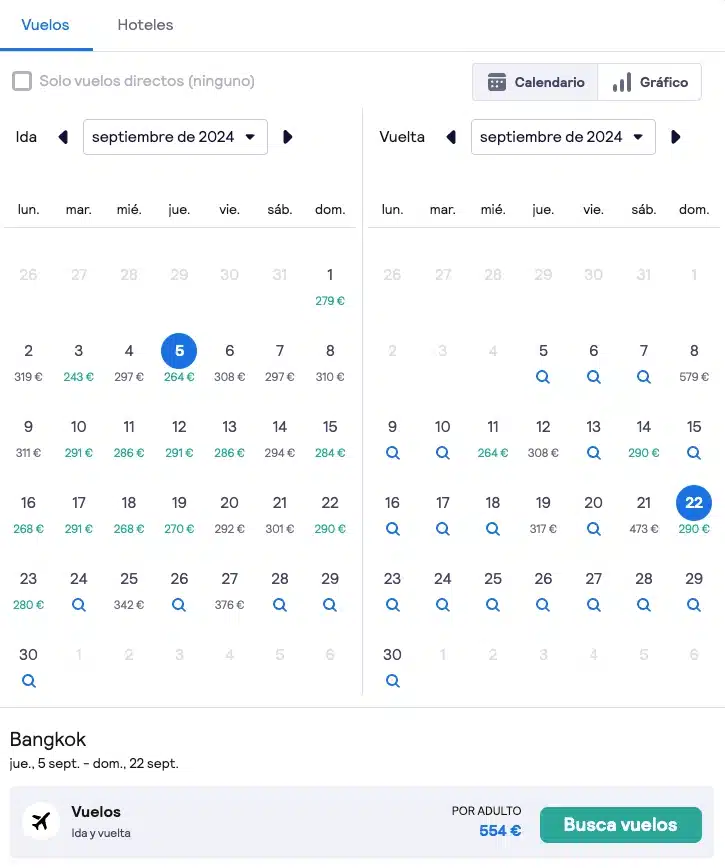The image size is (725, 868).
Task: Click the search icon on return date 30
Action: (392, 680)
